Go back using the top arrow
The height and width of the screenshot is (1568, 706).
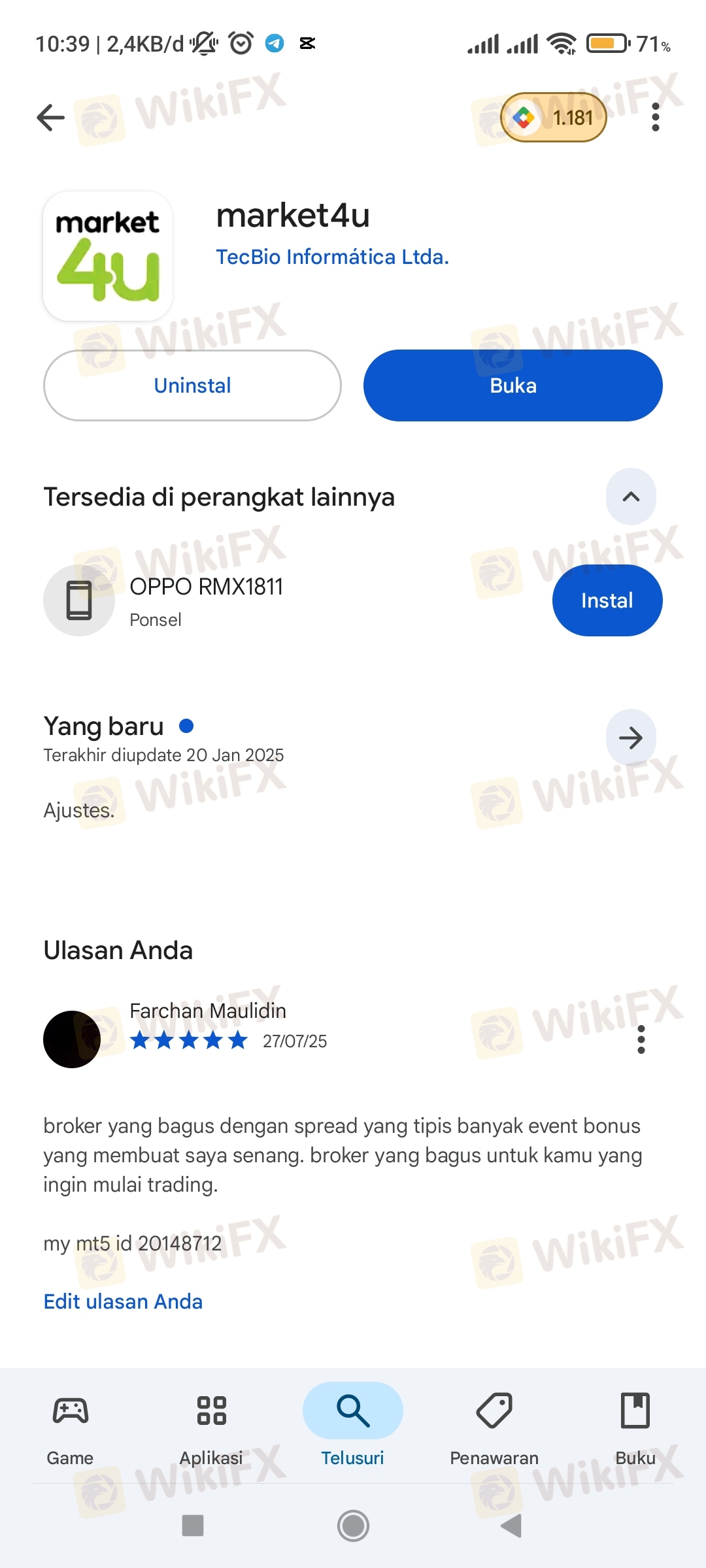pos(51,118)
